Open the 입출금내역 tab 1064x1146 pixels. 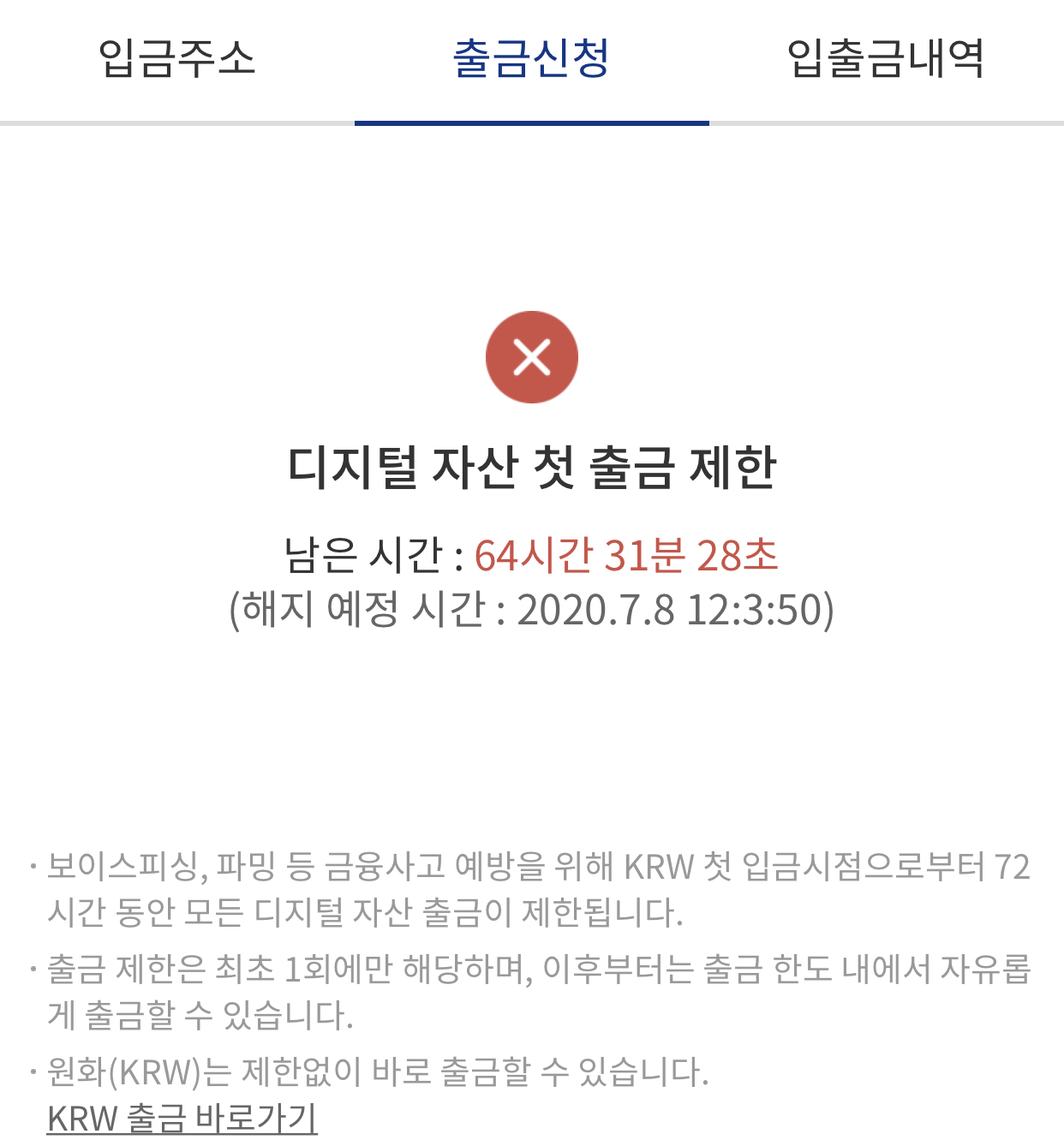(x=886, y=60)
